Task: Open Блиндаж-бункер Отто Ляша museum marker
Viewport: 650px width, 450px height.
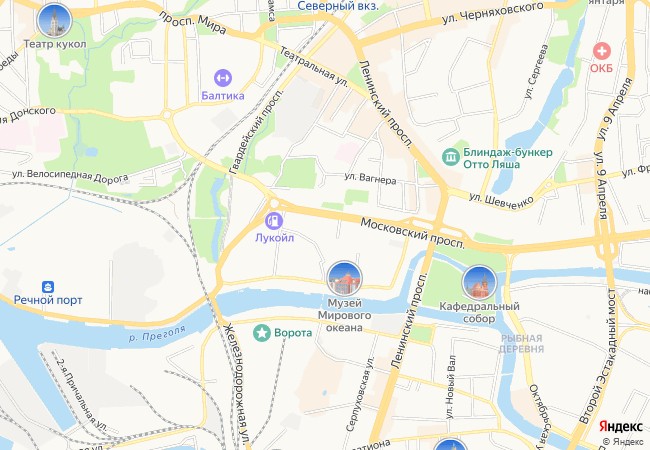Action: [x=451, y=157]
